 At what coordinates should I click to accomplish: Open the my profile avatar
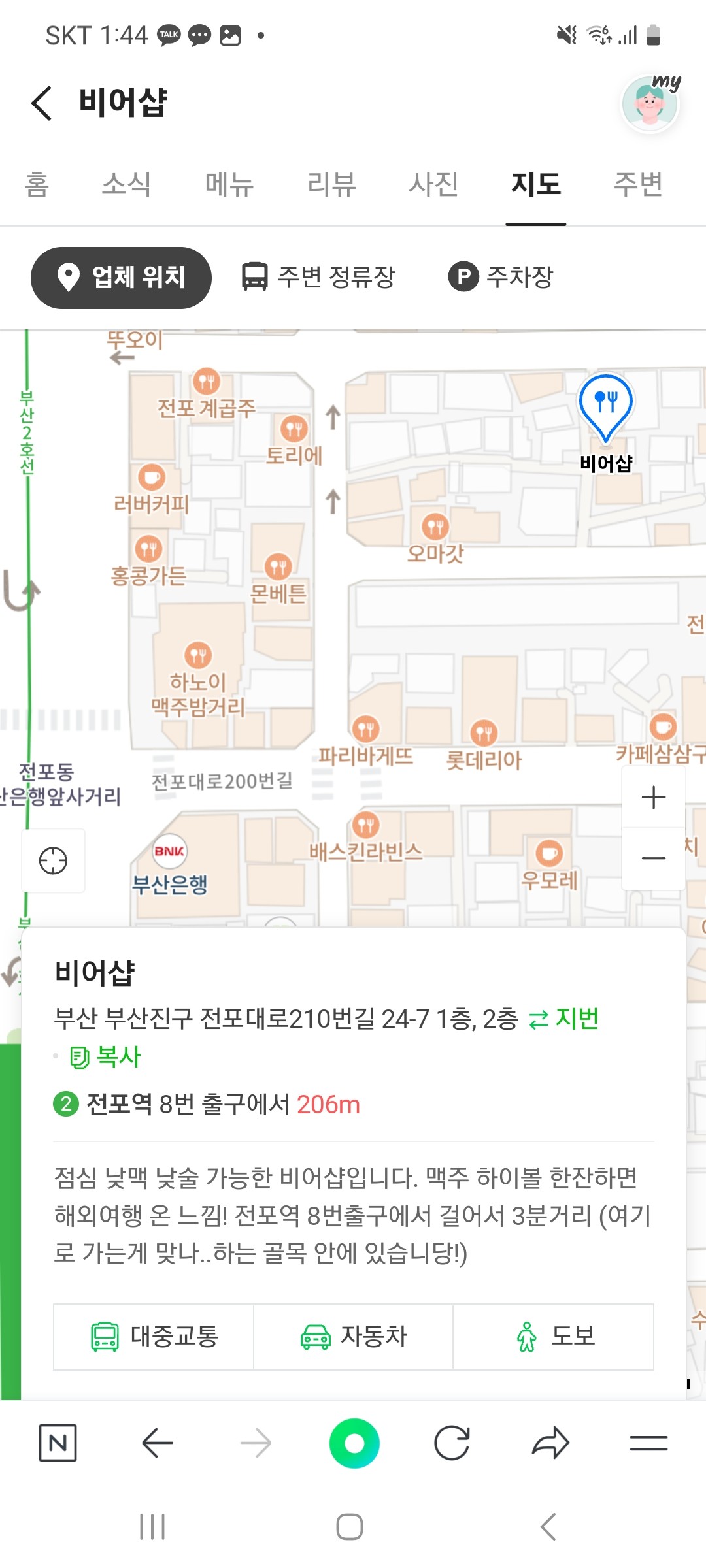pyautogui.click(x=650, y=103)
